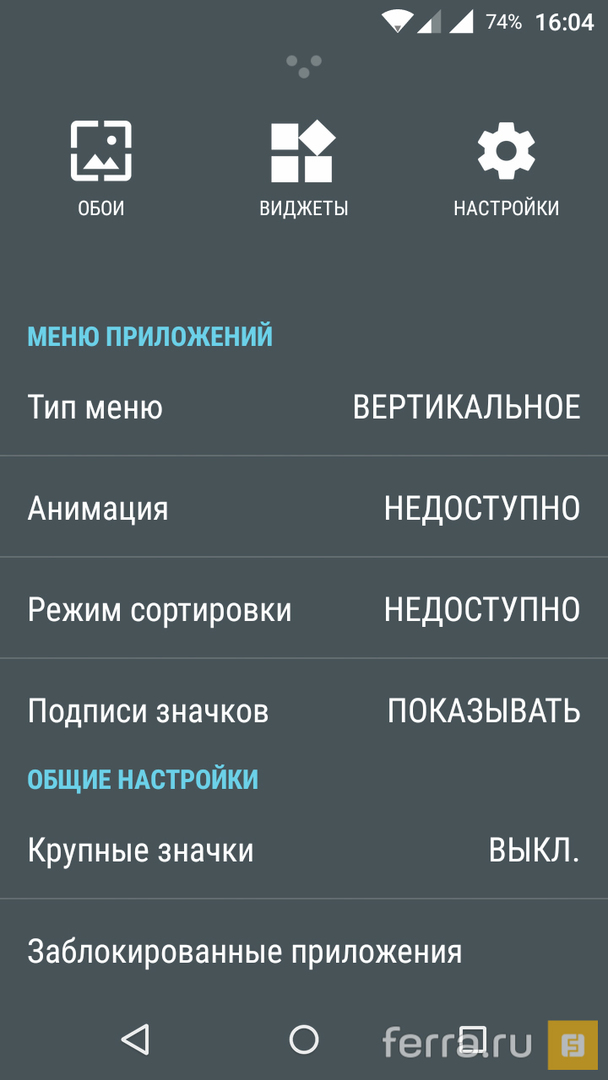
Task: Go back with the navigation bar arrow
Action: pyautogui.click(x=135, y=1039)
